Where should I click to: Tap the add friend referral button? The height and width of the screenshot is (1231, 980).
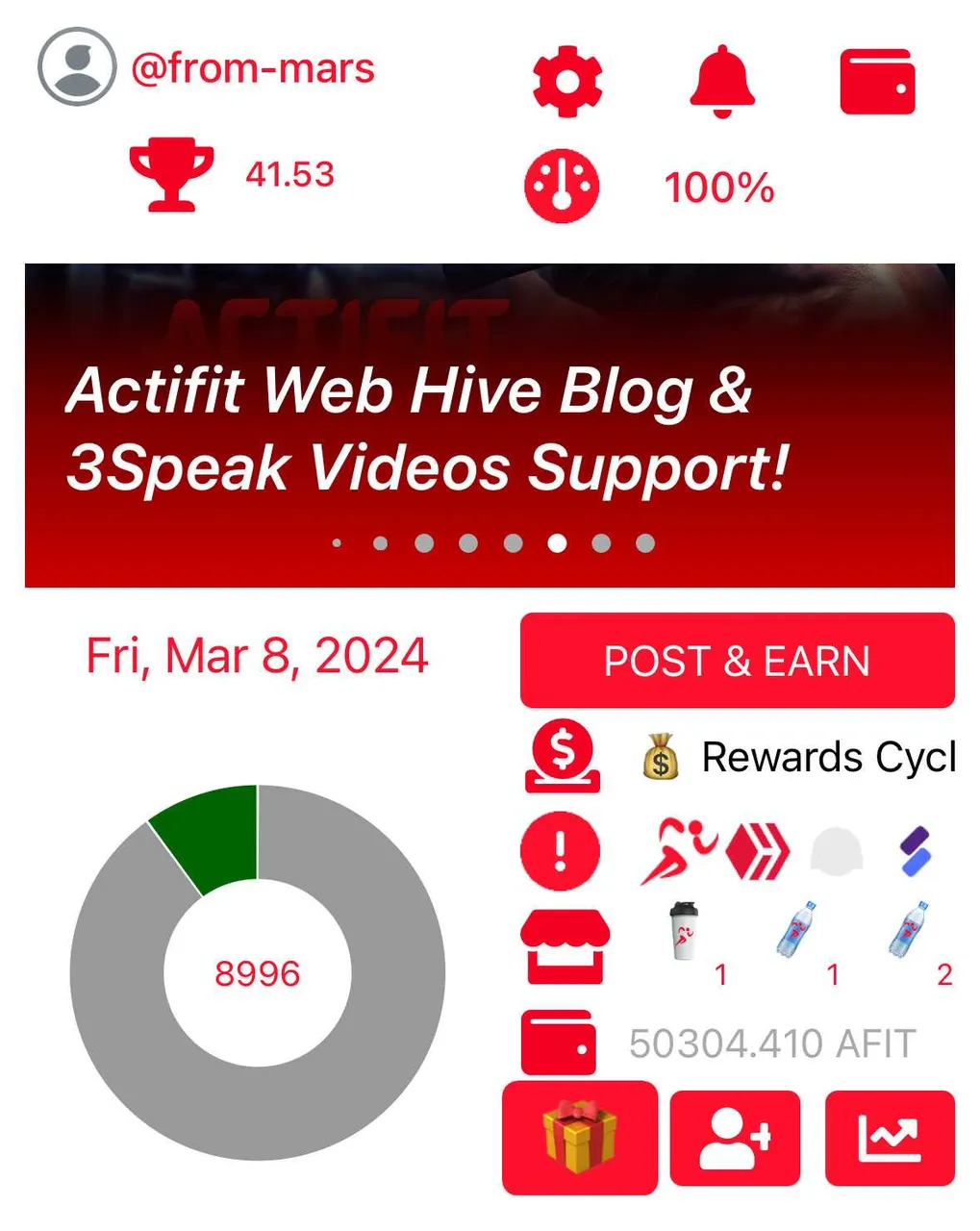735,1138
